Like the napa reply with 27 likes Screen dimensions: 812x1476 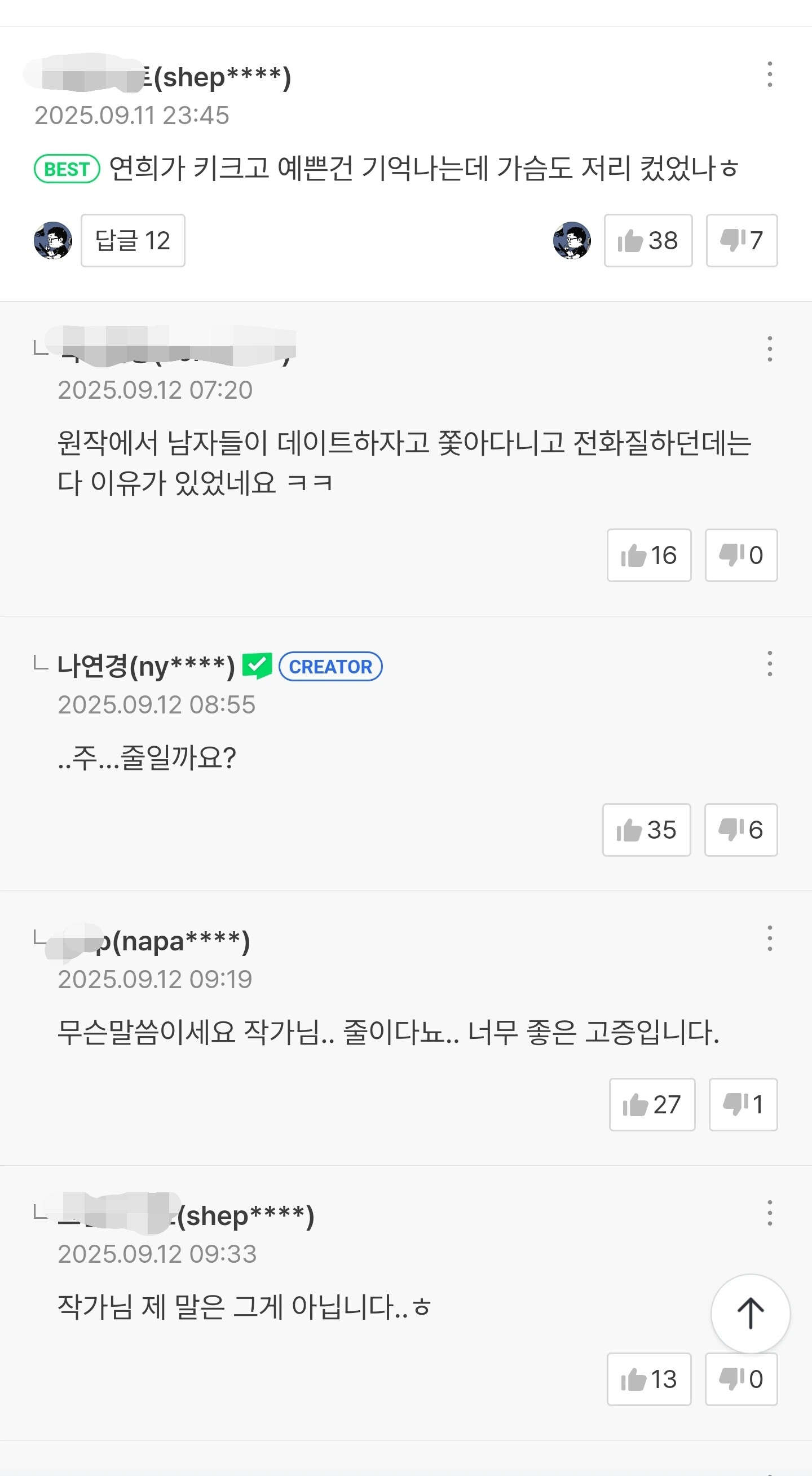coord(651,1104)
